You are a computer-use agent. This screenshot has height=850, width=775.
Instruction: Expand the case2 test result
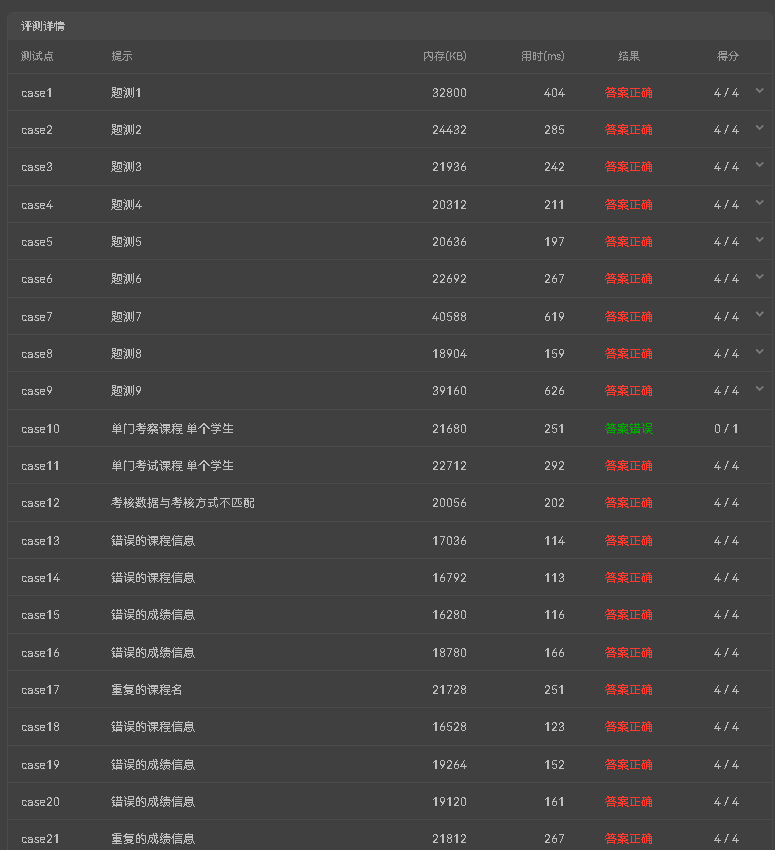click(x=760, y=128)
